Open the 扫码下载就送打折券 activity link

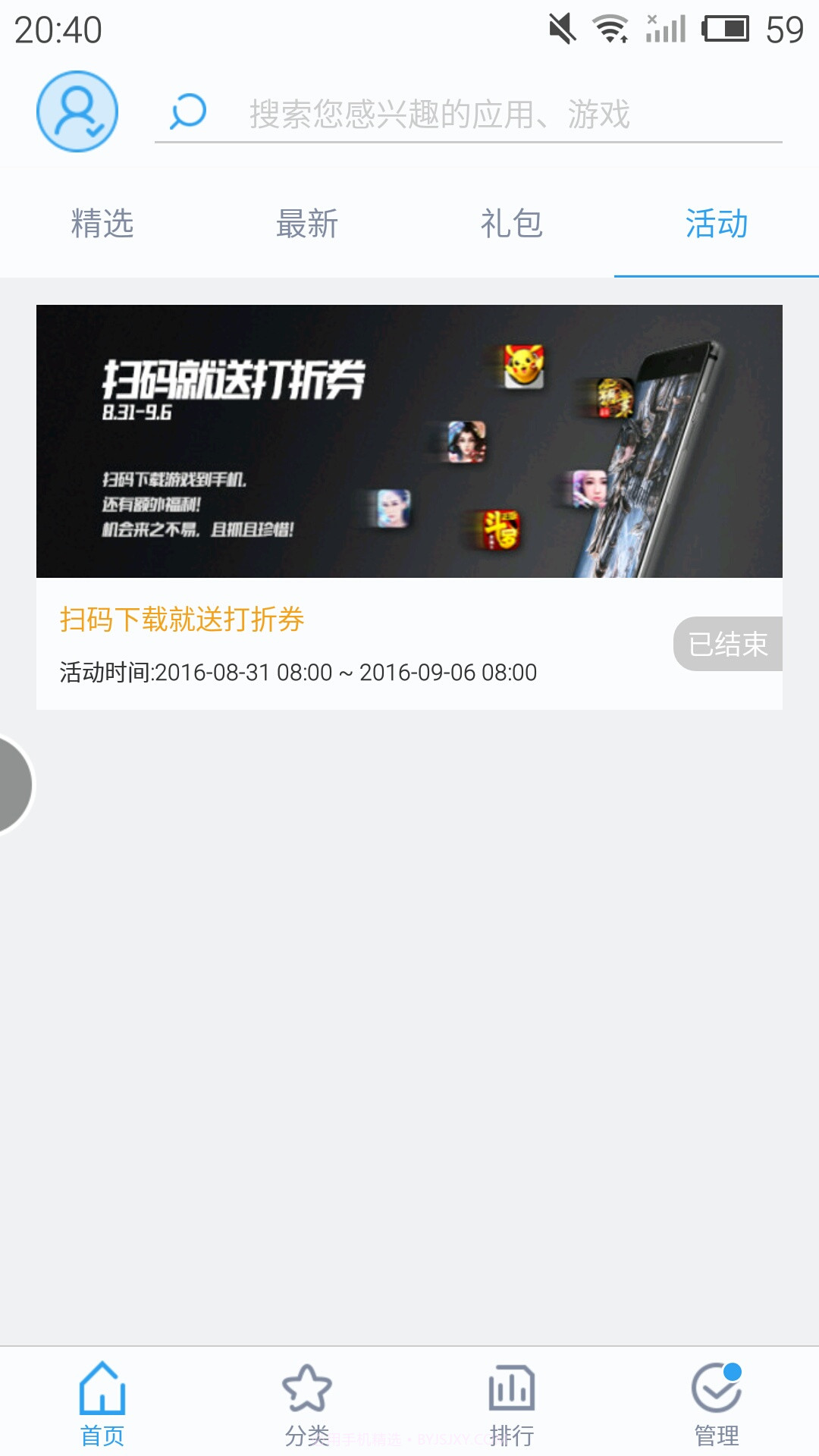click(182, 620)
